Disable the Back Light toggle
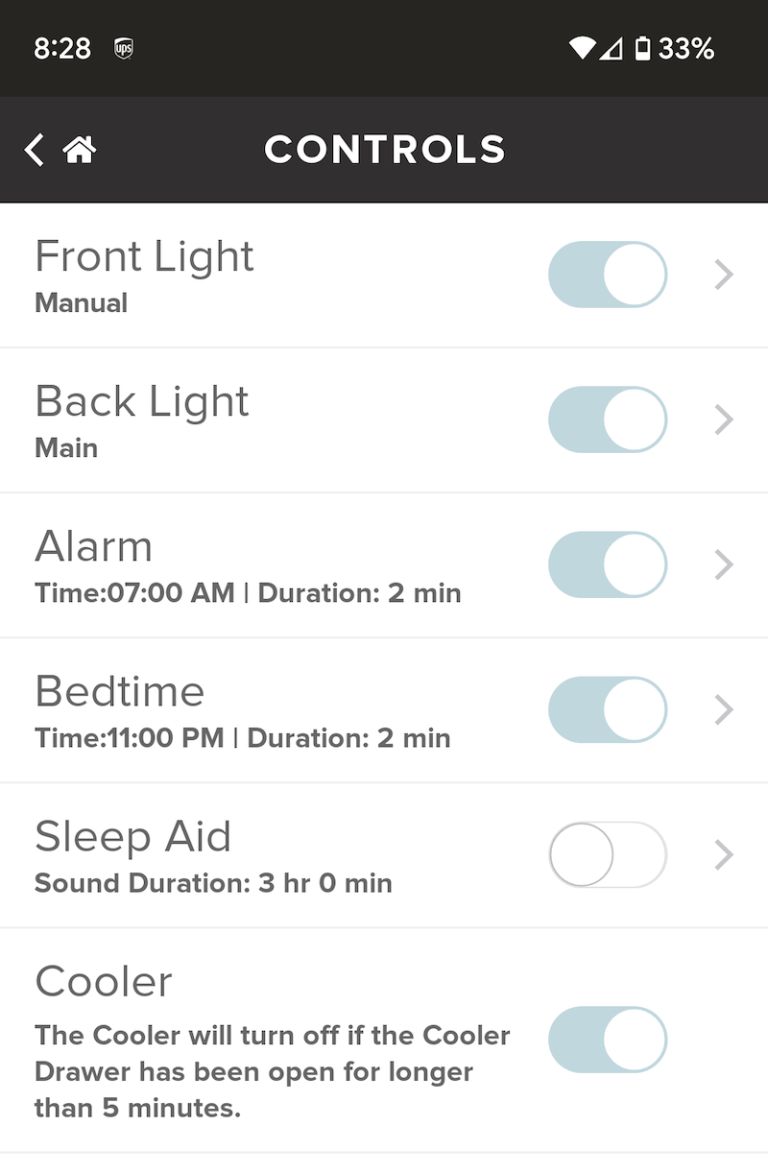The width and height of the screenshot is (768, 1173). tap(607, 419)
